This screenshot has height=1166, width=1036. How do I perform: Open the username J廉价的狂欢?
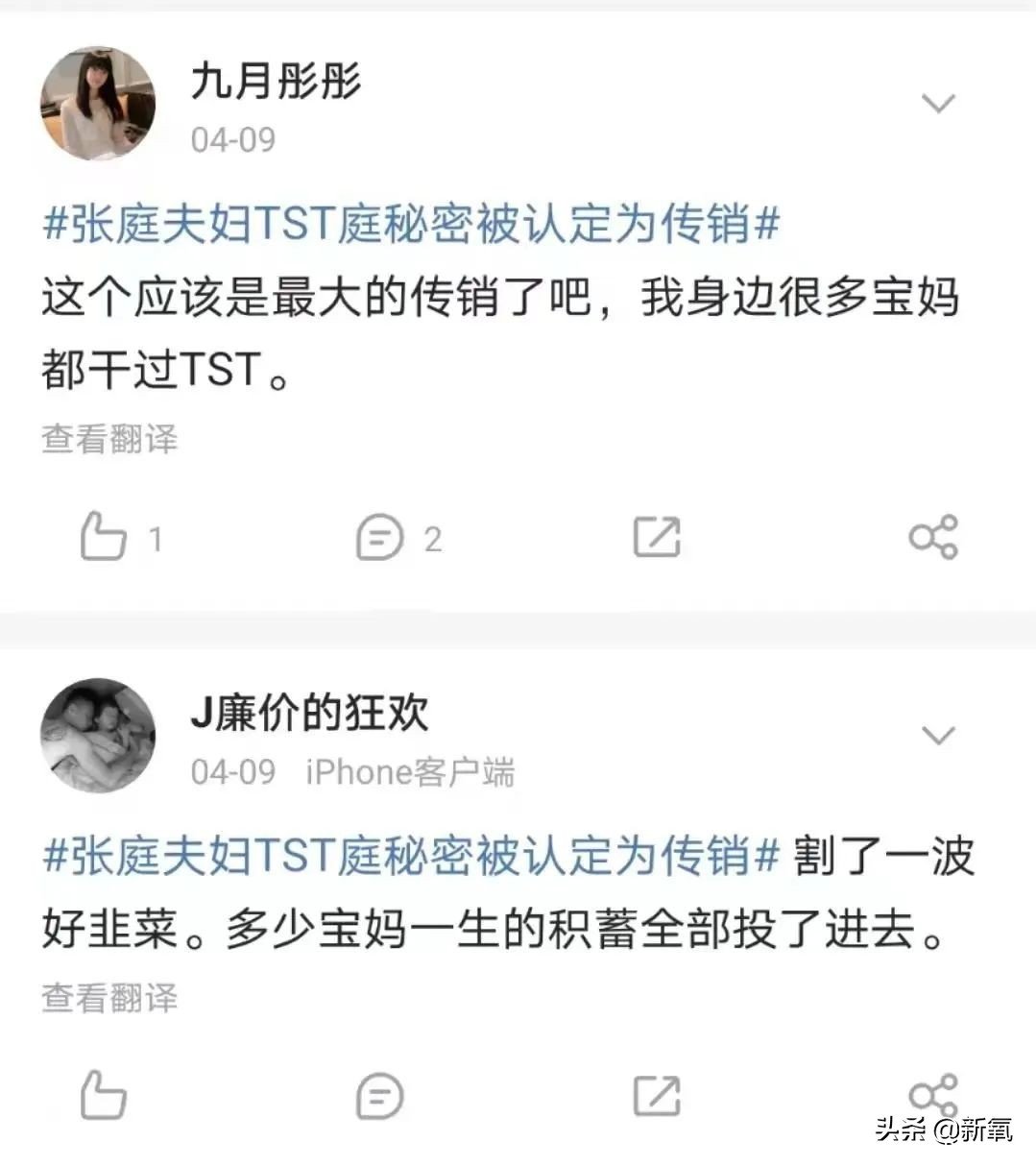(x=309, y=714)
